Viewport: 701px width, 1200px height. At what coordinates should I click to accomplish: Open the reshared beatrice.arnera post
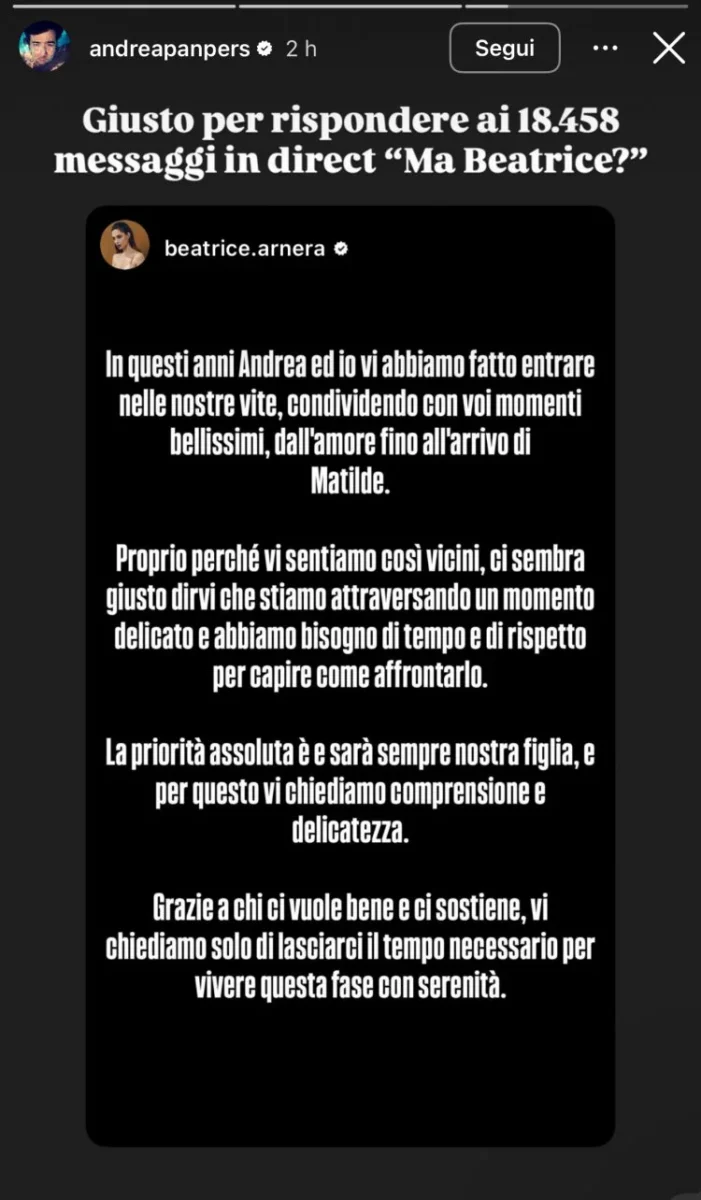click(350, 675)
